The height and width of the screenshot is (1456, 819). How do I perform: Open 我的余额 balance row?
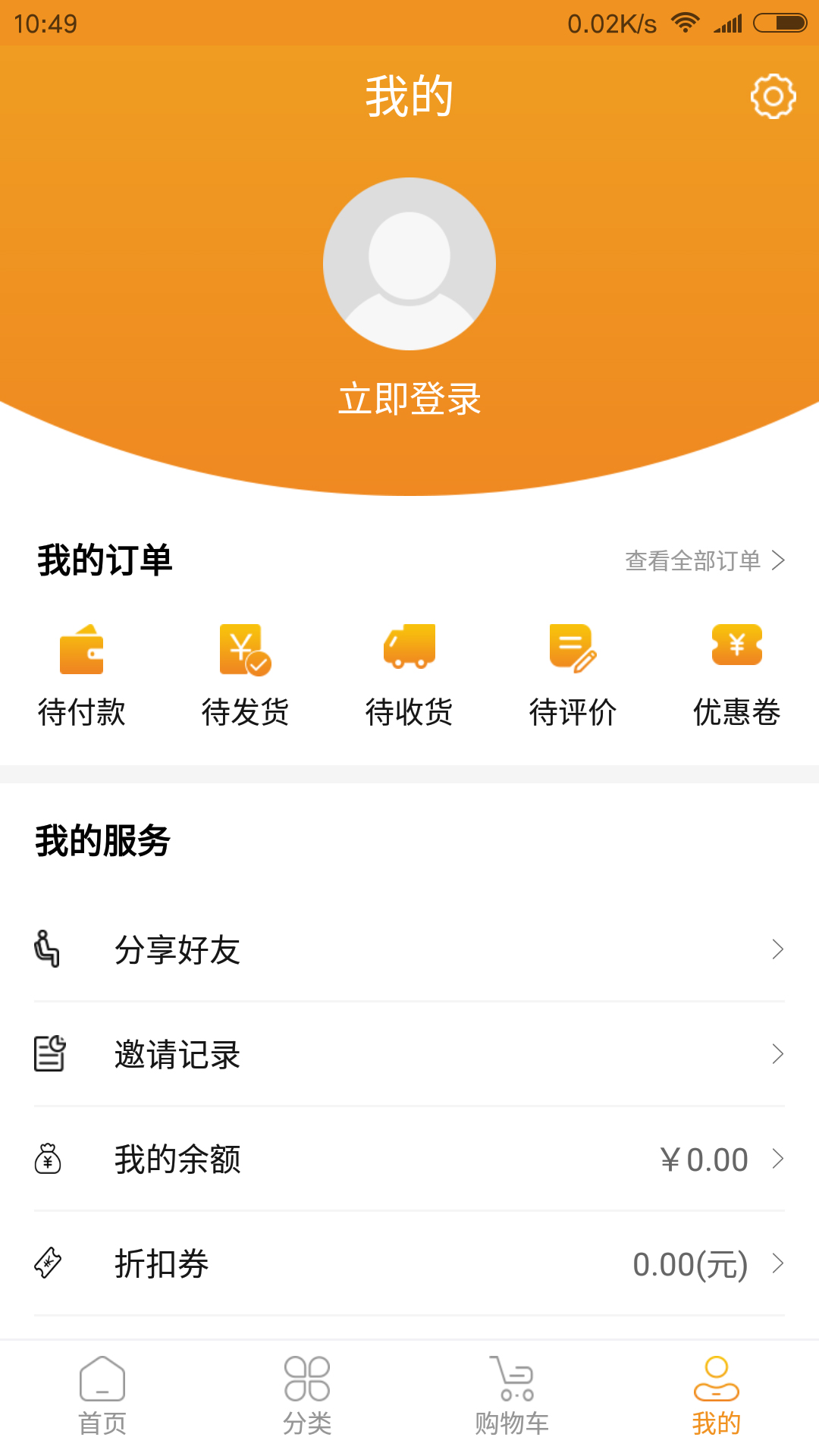409,1159
